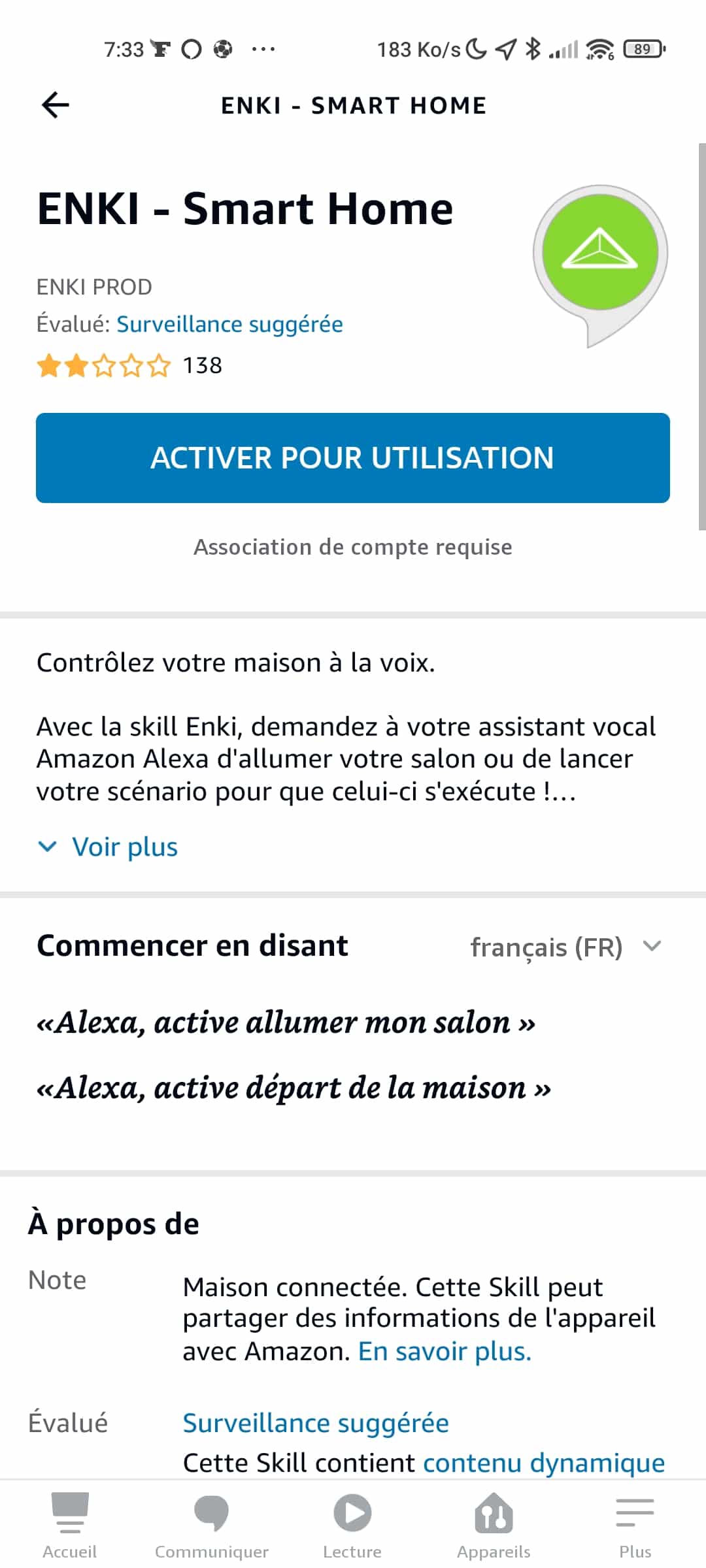Open the En savoir plus link
The height and width of the screenshot is (1568, 706).
[x=445, y=1351]
